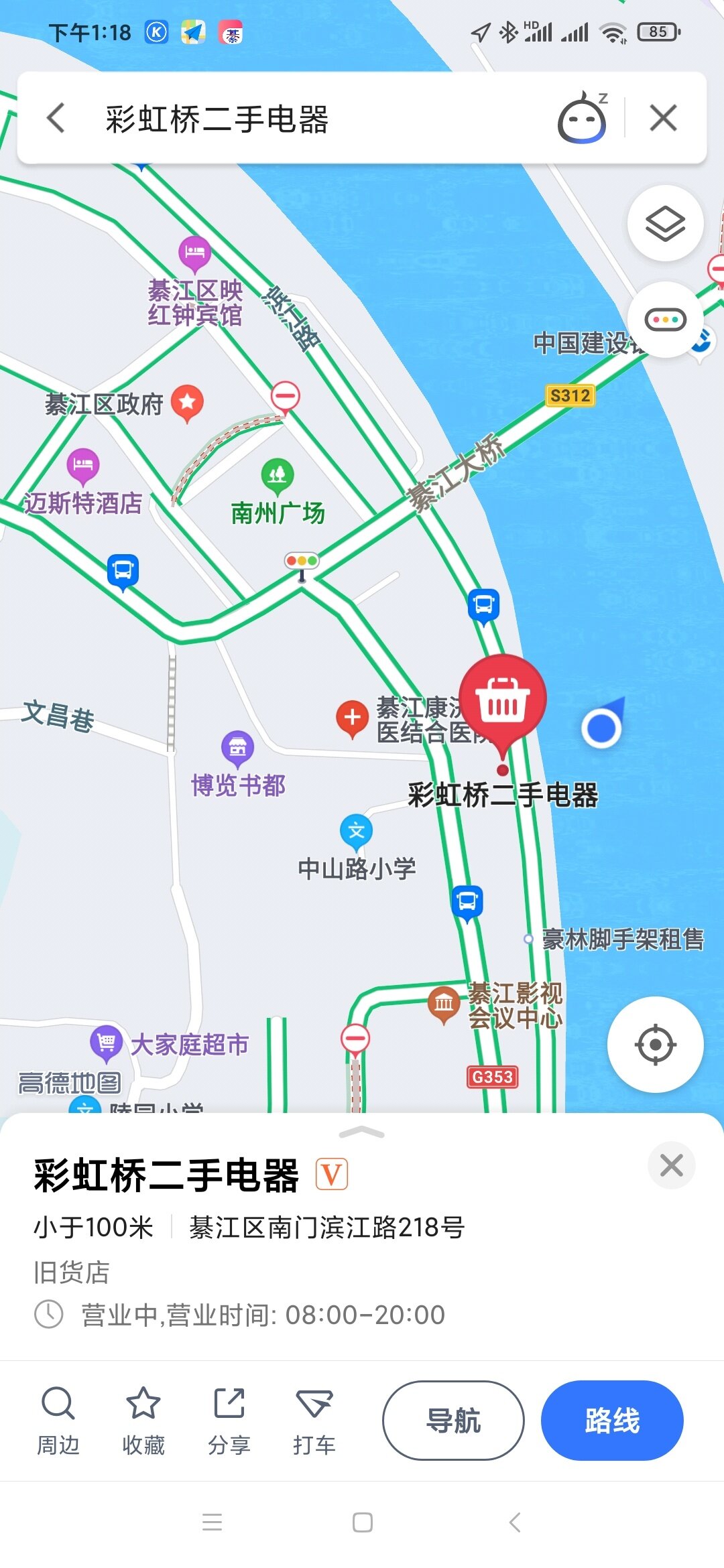Viewport: 724px width, 1568px height.
Task: Search nearby with 周边
Action: pos(58,1421)
